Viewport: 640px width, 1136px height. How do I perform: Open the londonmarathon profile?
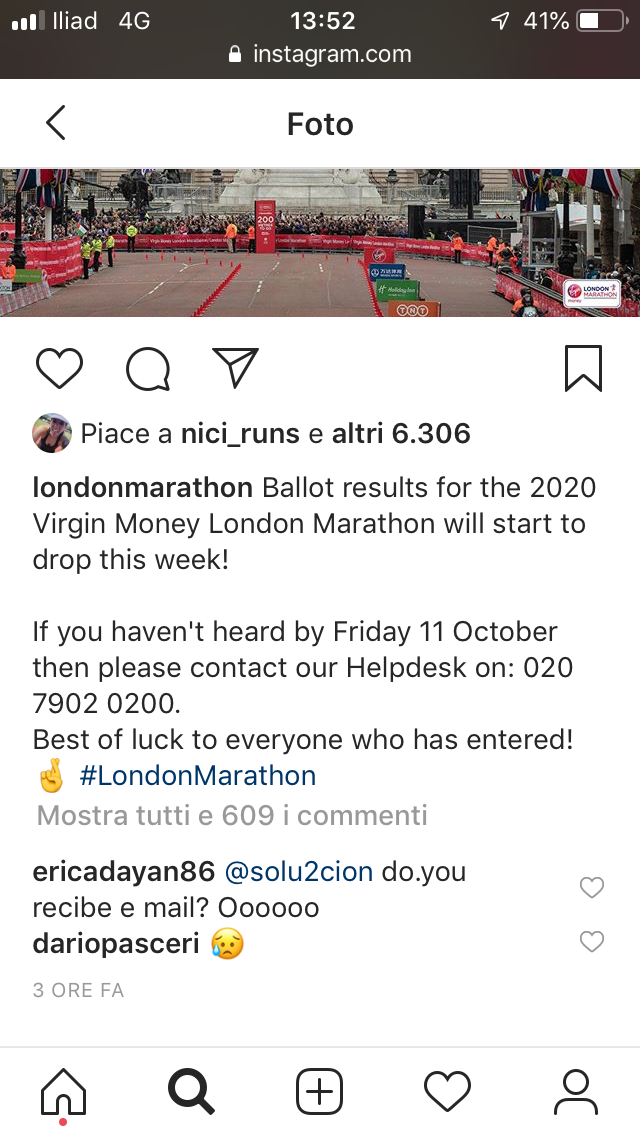coord(143,487)
